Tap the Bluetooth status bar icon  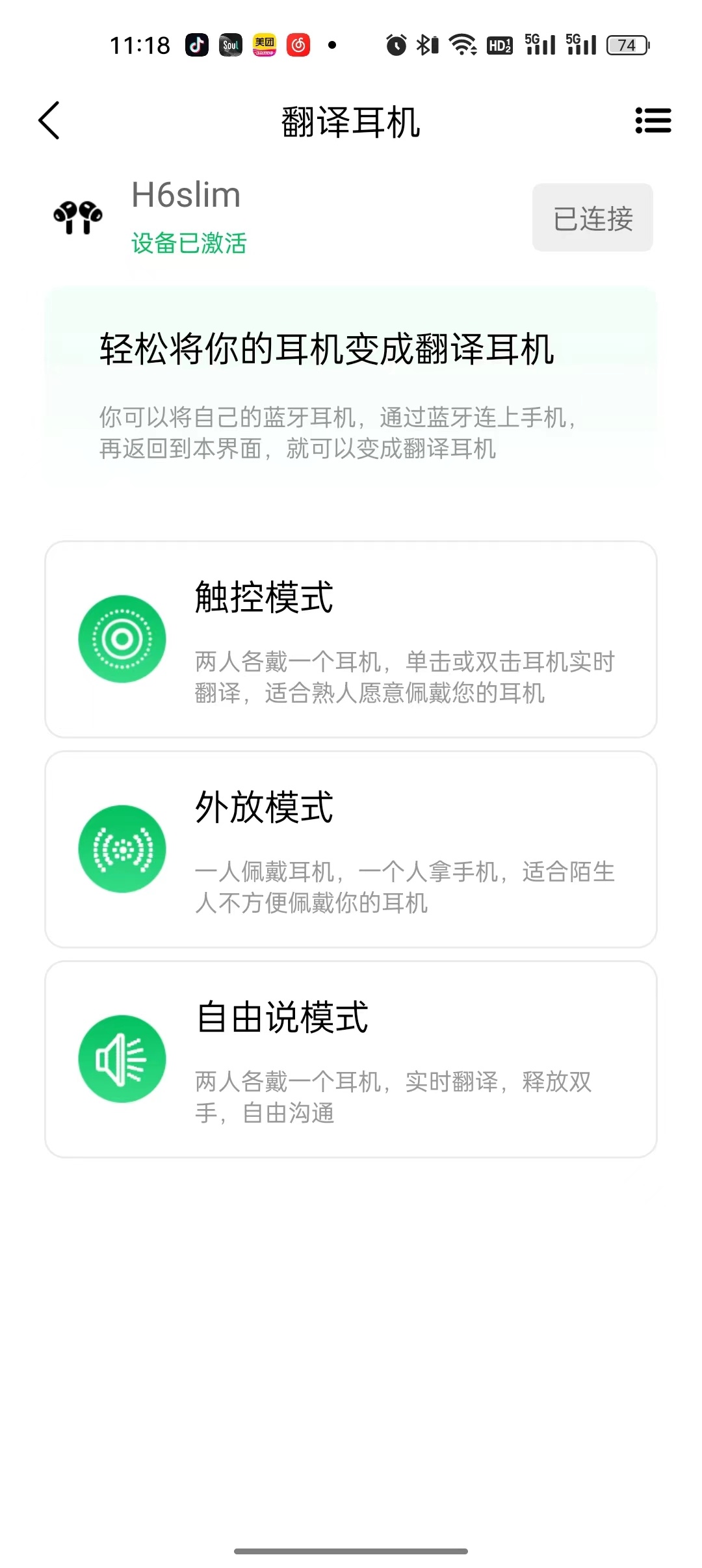click(x=425, y=44)
